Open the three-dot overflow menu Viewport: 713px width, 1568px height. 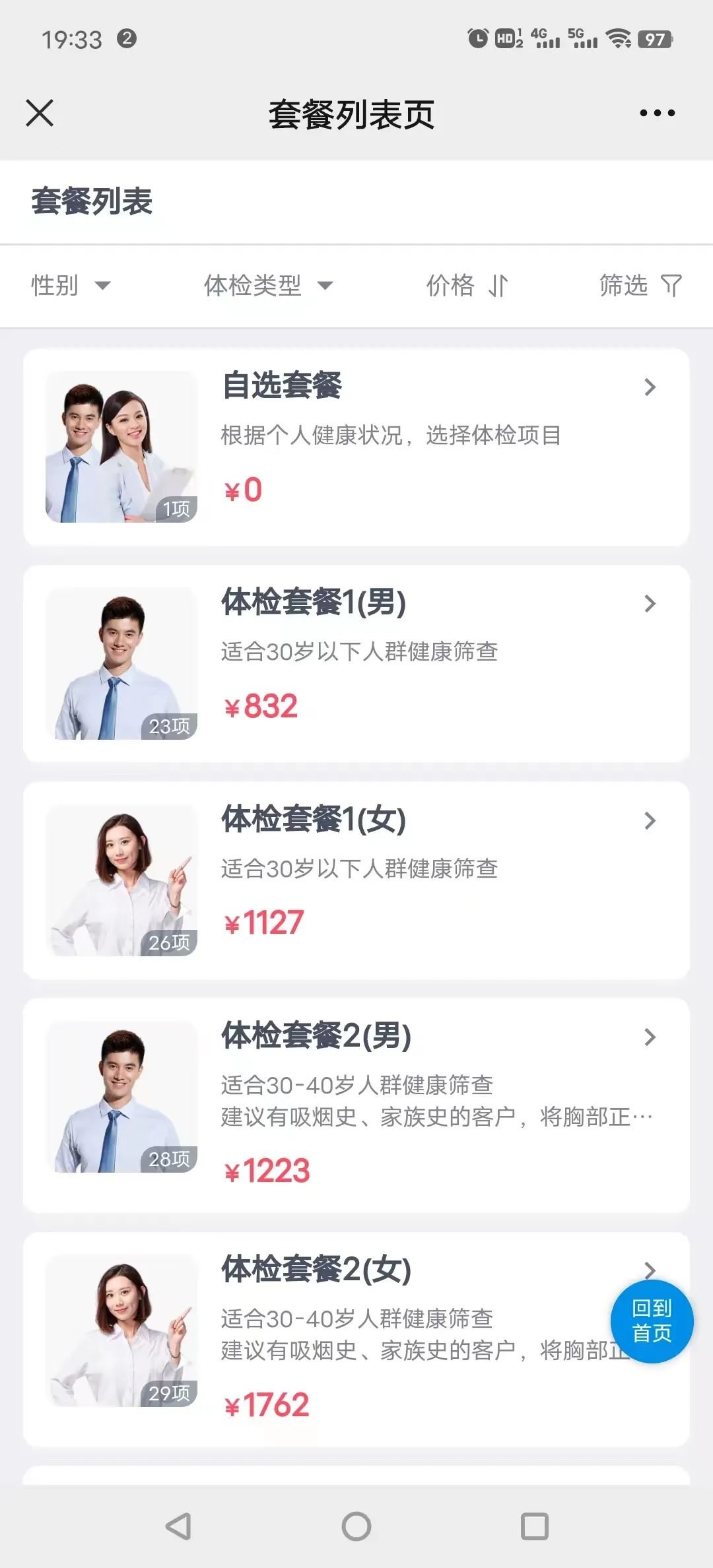(x=657, y=113)
